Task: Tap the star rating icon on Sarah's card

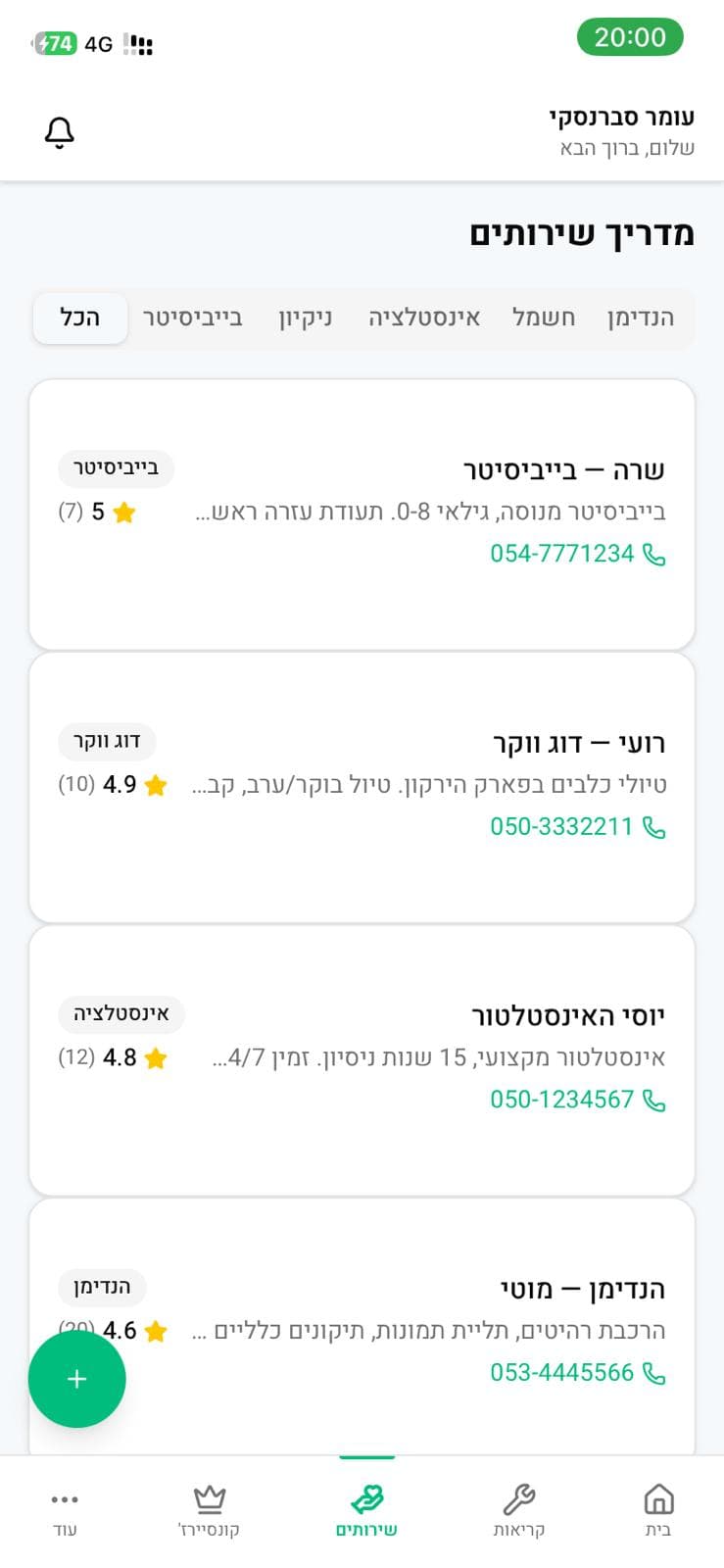Action: tap(123, 512)
